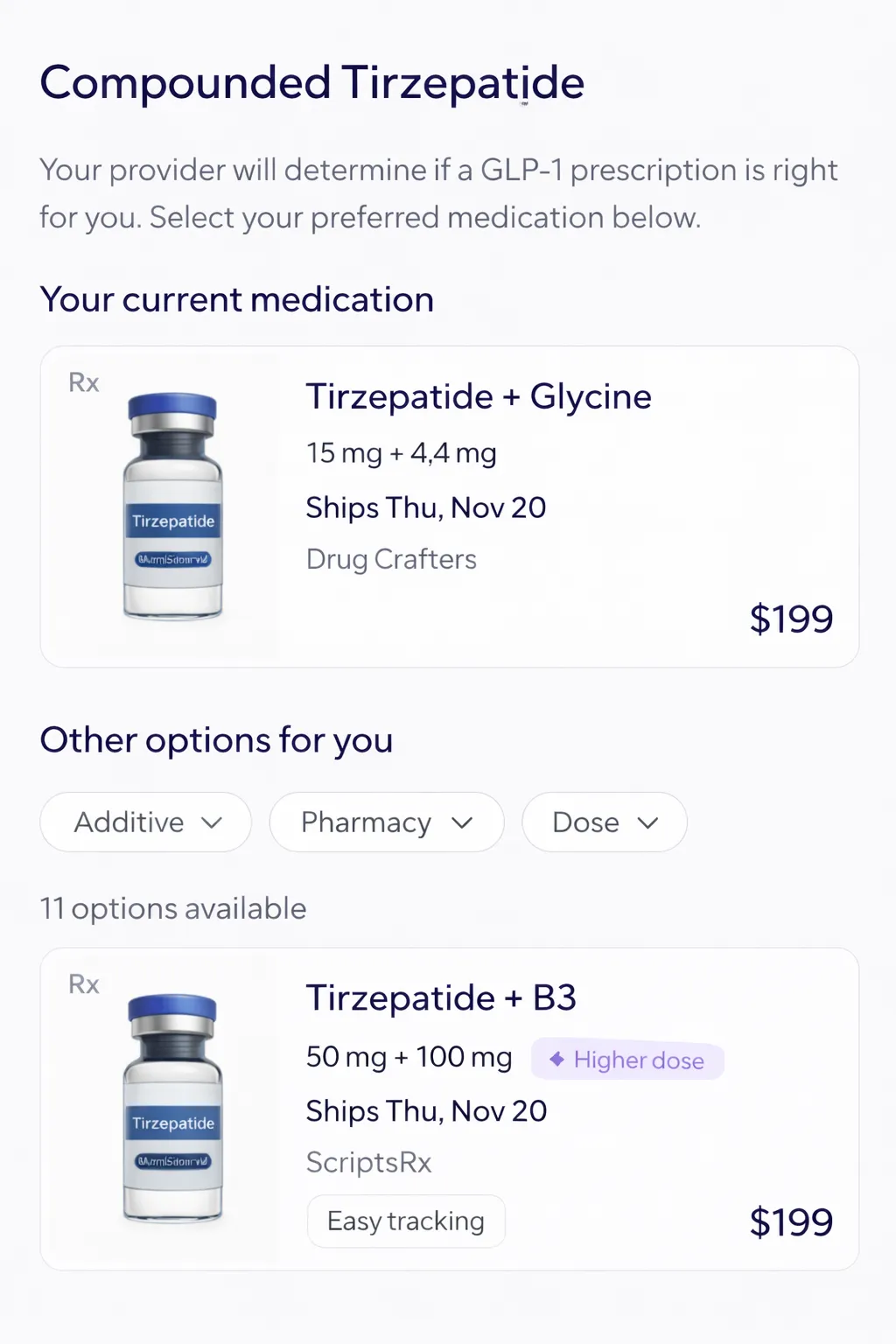Click the 11 options available text

172,908
